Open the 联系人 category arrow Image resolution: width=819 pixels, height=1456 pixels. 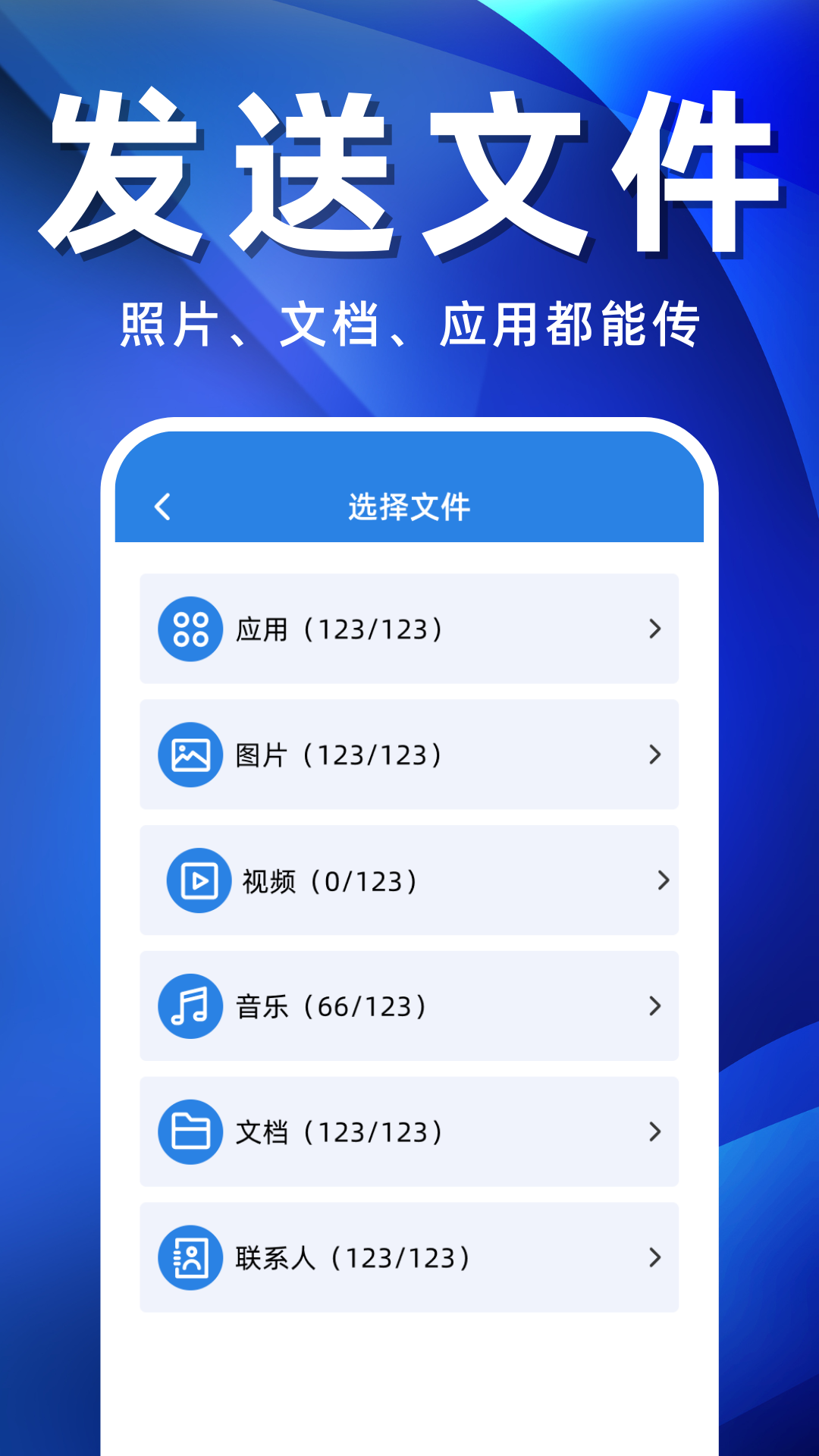tap(654, 1258)
